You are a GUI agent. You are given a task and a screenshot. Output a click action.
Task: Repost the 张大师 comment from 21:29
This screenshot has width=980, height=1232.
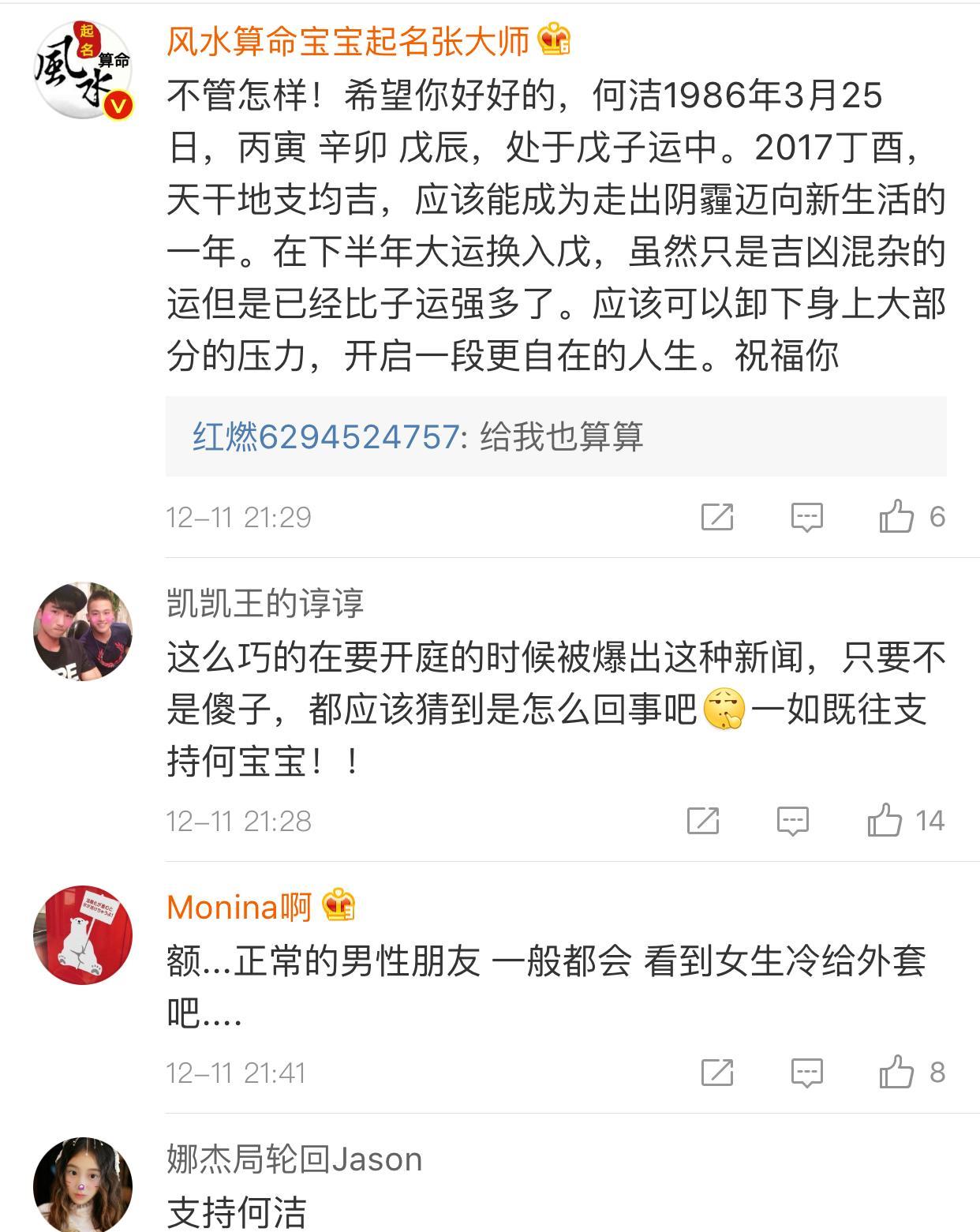(717, 517)
